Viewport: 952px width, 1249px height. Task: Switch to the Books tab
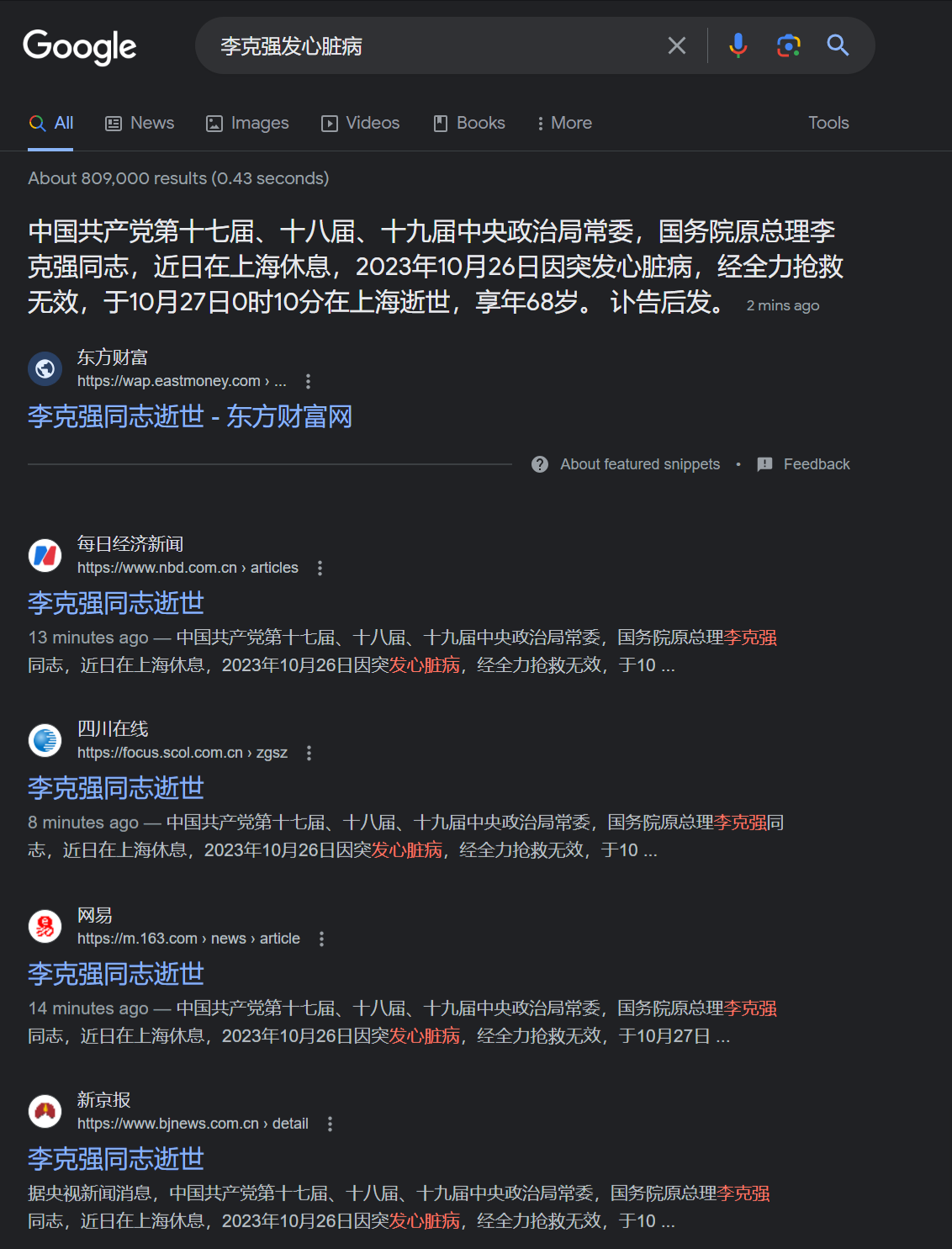(x=469, y=123)
